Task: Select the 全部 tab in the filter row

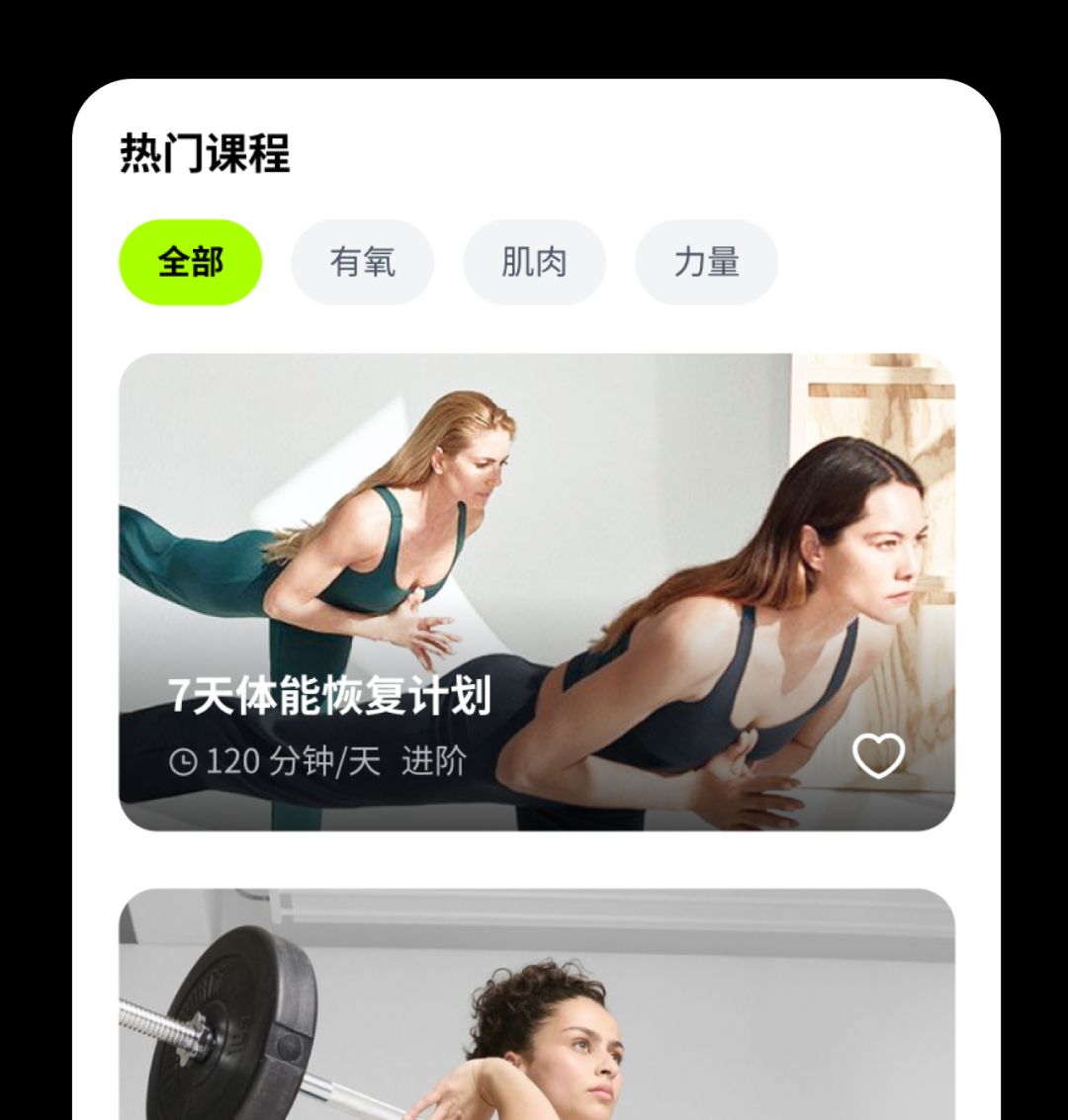Action: [190, 262]
